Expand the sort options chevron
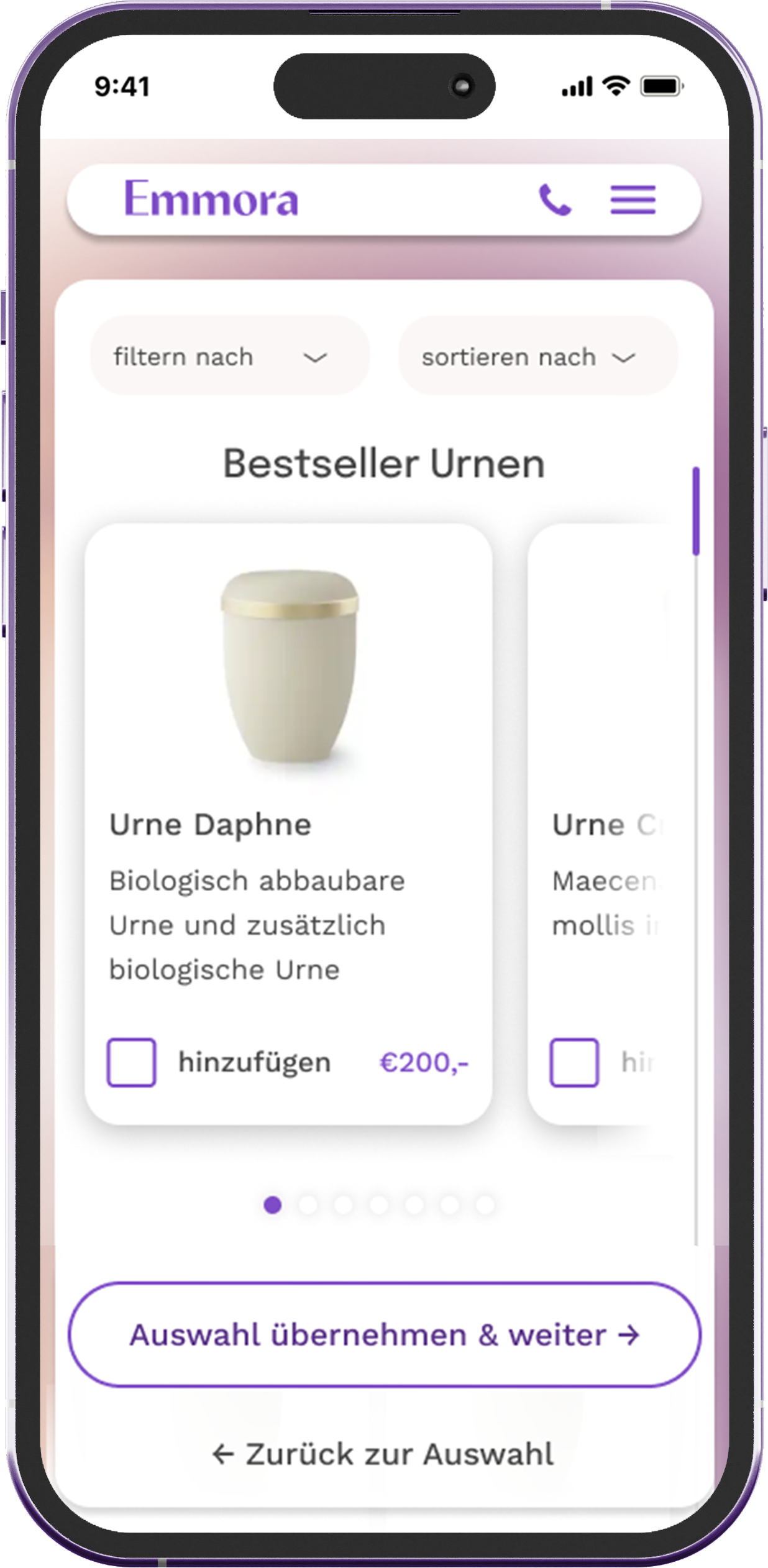Viewport: 768px width, 1568px height. pyautogui.click(x=624, y=357)
